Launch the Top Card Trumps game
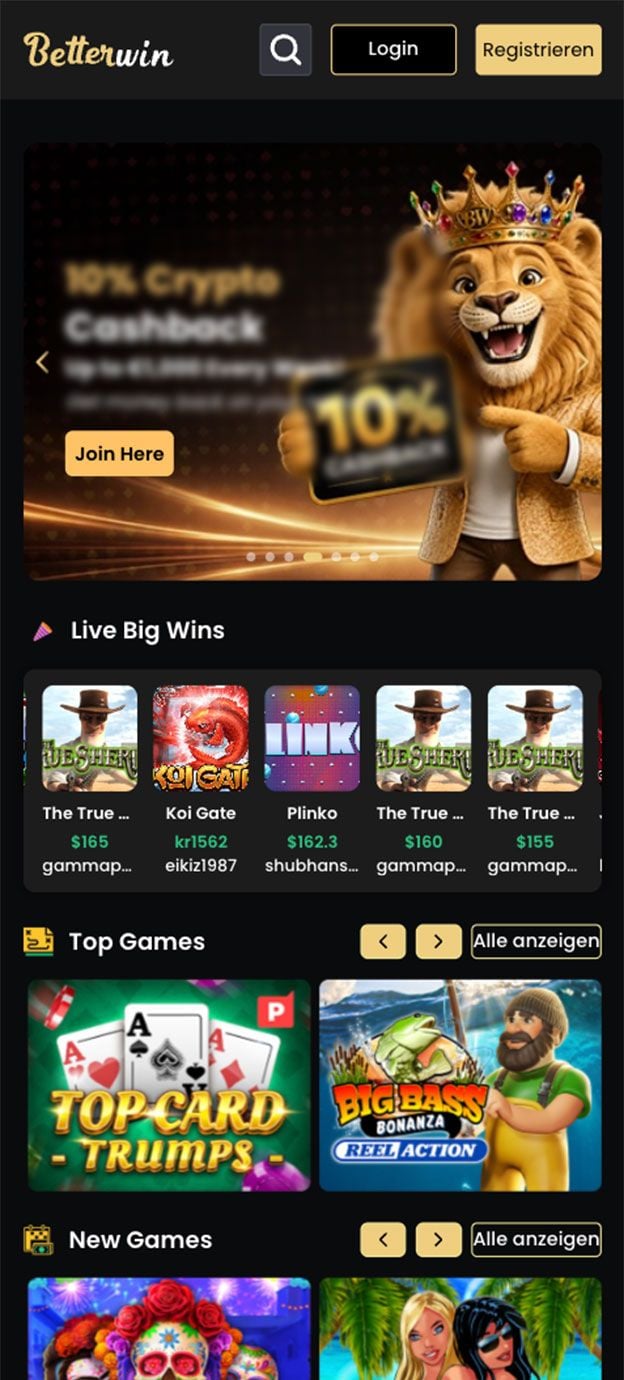 169,1085
